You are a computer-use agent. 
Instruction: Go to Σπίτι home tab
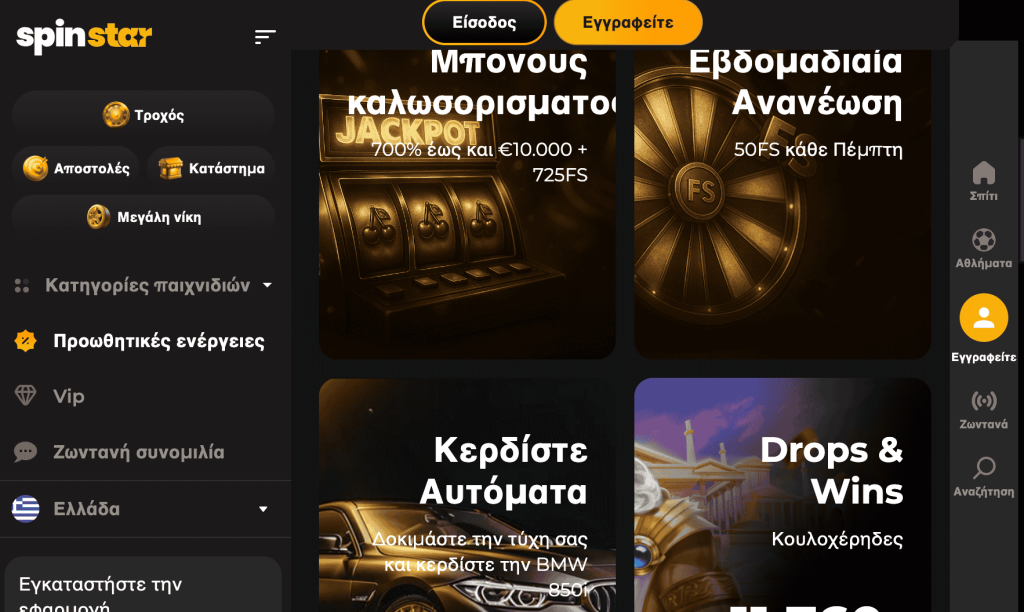[983, 180]
